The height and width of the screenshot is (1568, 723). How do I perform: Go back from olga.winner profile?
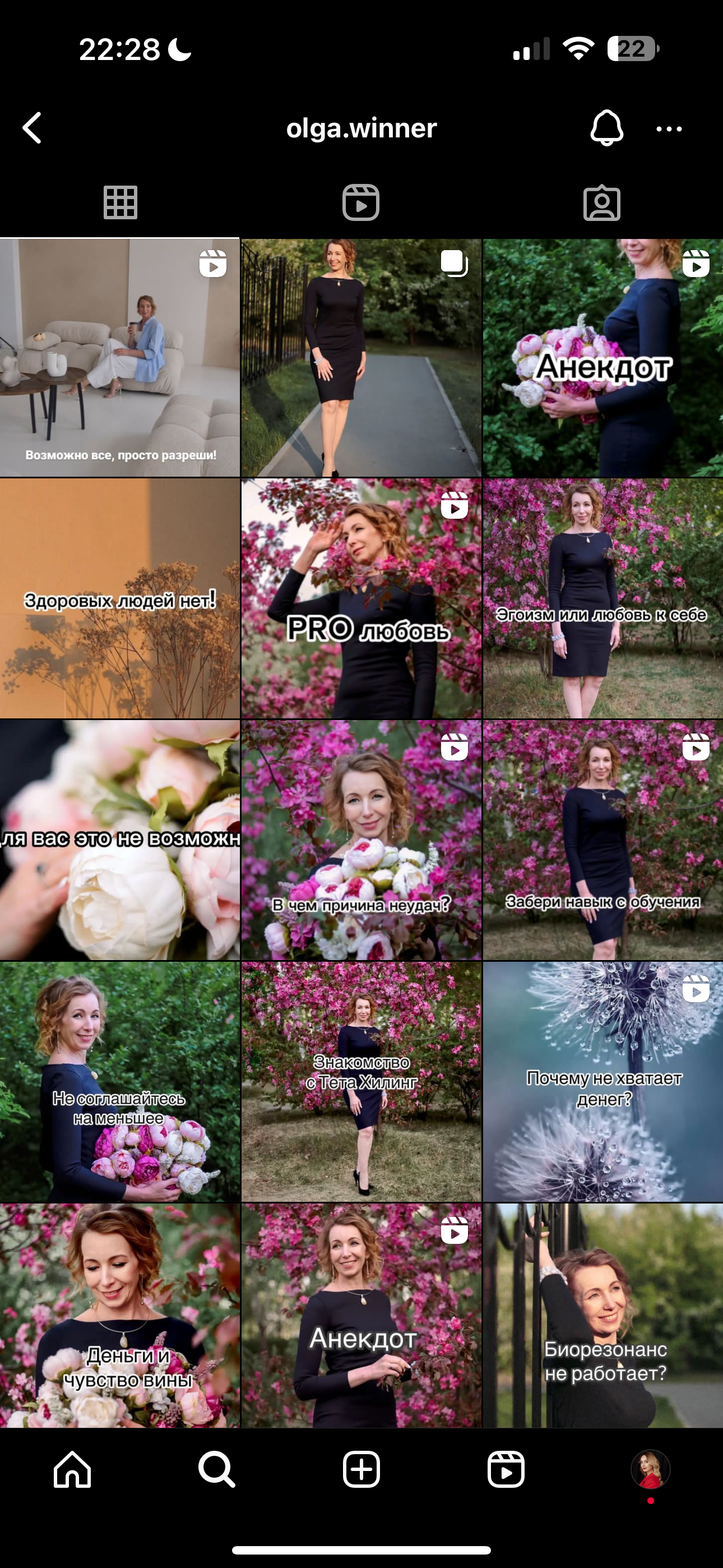point(31,128)
